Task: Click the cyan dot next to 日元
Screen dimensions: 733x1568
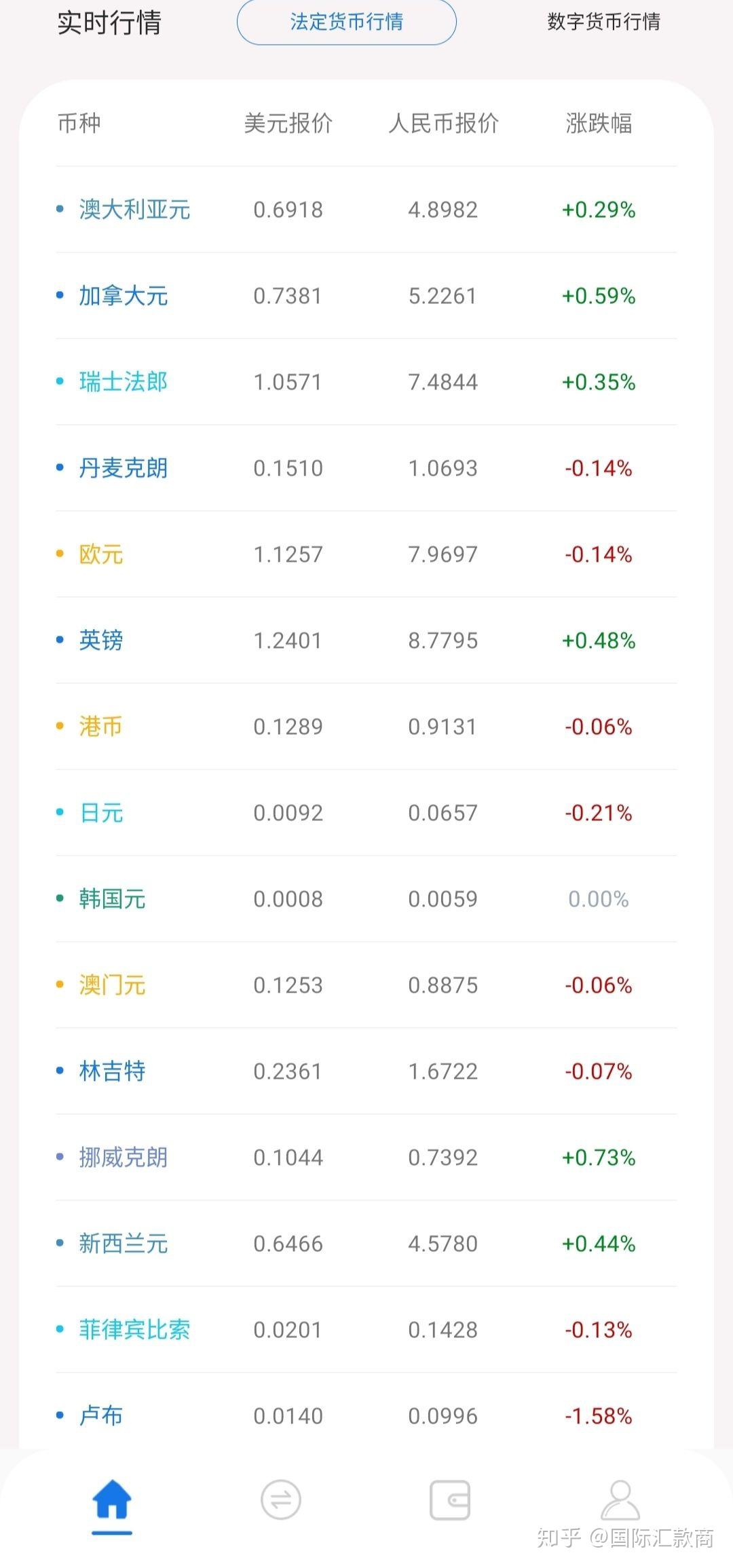Action: pyautogui.click(x=60, y=812)
